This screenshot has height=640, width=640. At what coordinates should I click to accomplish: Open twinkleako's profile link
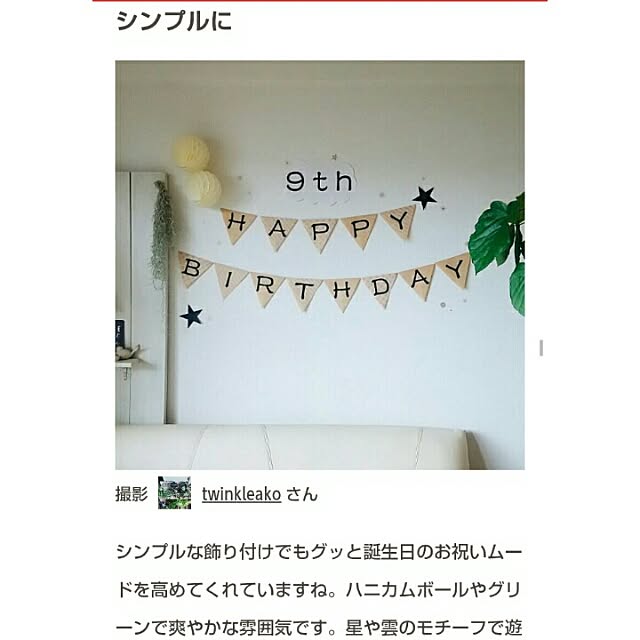click(241, 494)
